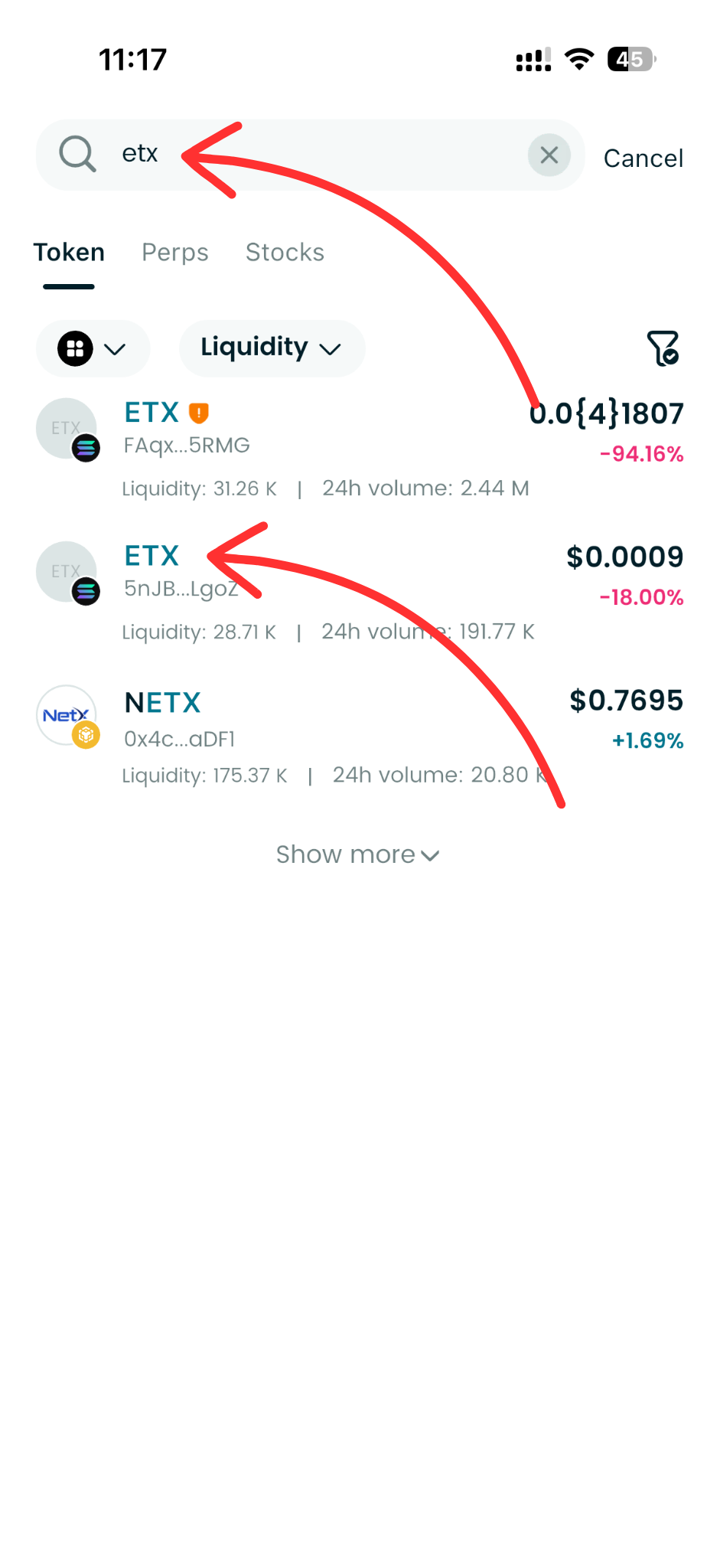Tap the BNB chain badge on NETX token
The height and width of the screenshot is (1568, 720).
tap(86, 736)
